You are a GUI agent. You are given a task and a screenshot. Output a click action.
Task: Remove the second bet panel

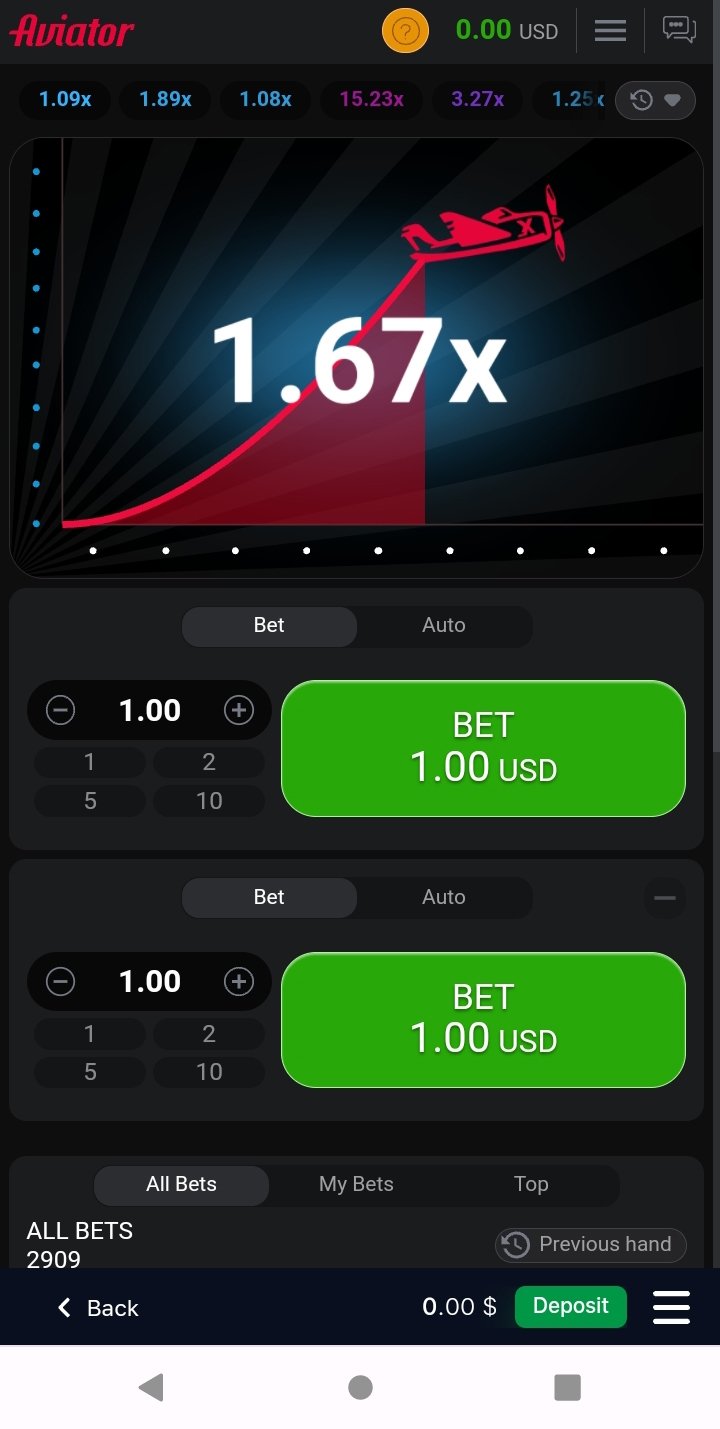pyautogui.click(x=665, y=898)
